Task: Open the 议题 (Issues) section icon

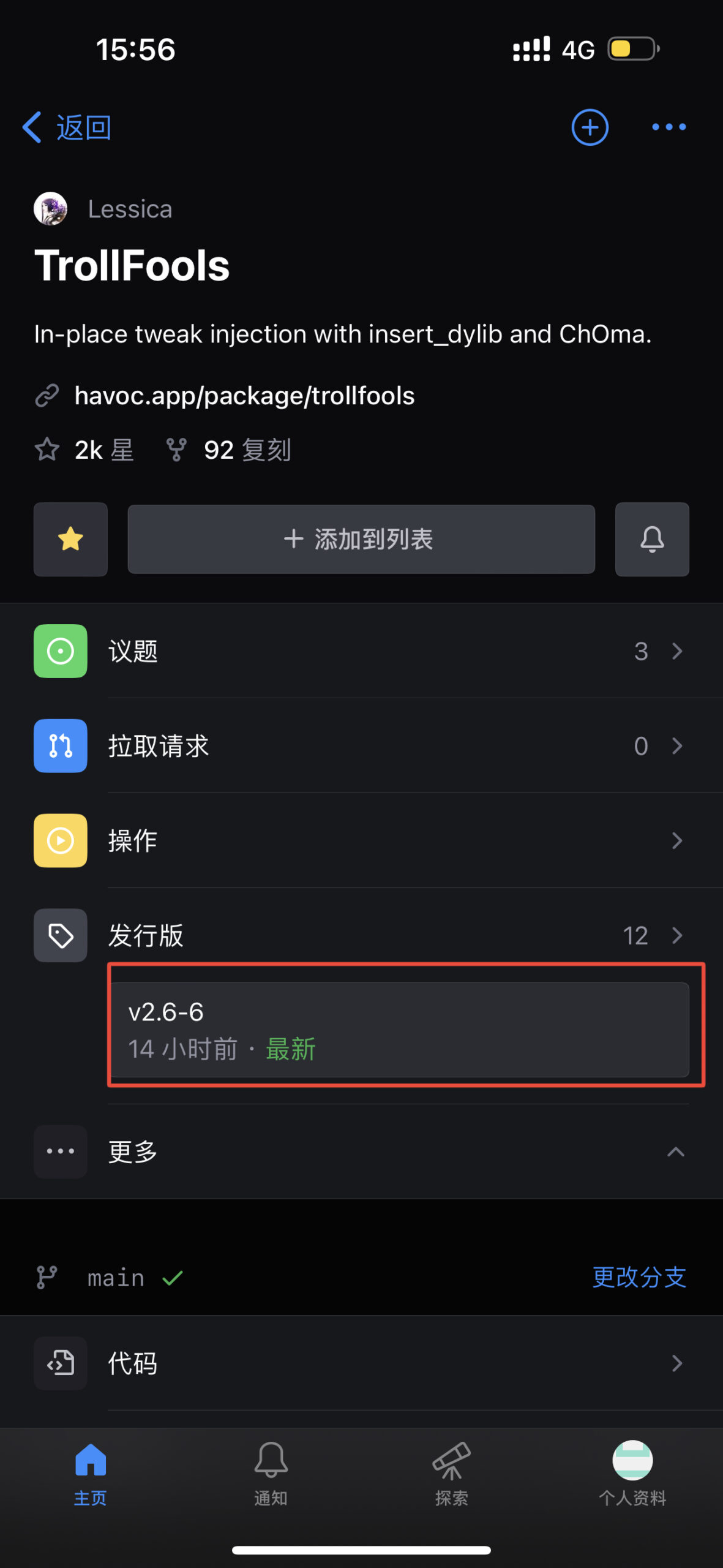Action: click(59, 651)
